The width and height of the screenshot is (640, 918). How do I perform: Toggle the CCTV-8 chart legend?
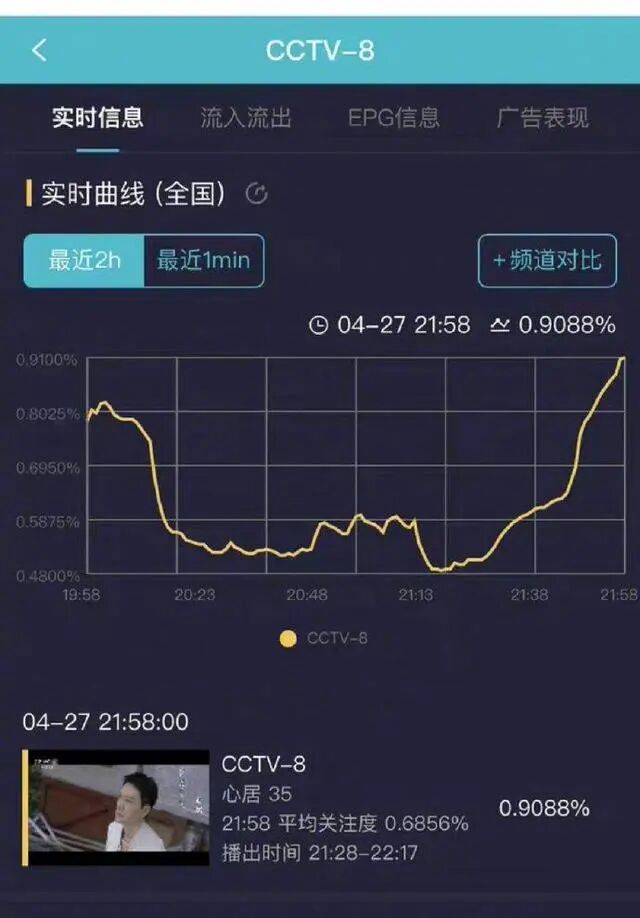click(x=323, y=638)
